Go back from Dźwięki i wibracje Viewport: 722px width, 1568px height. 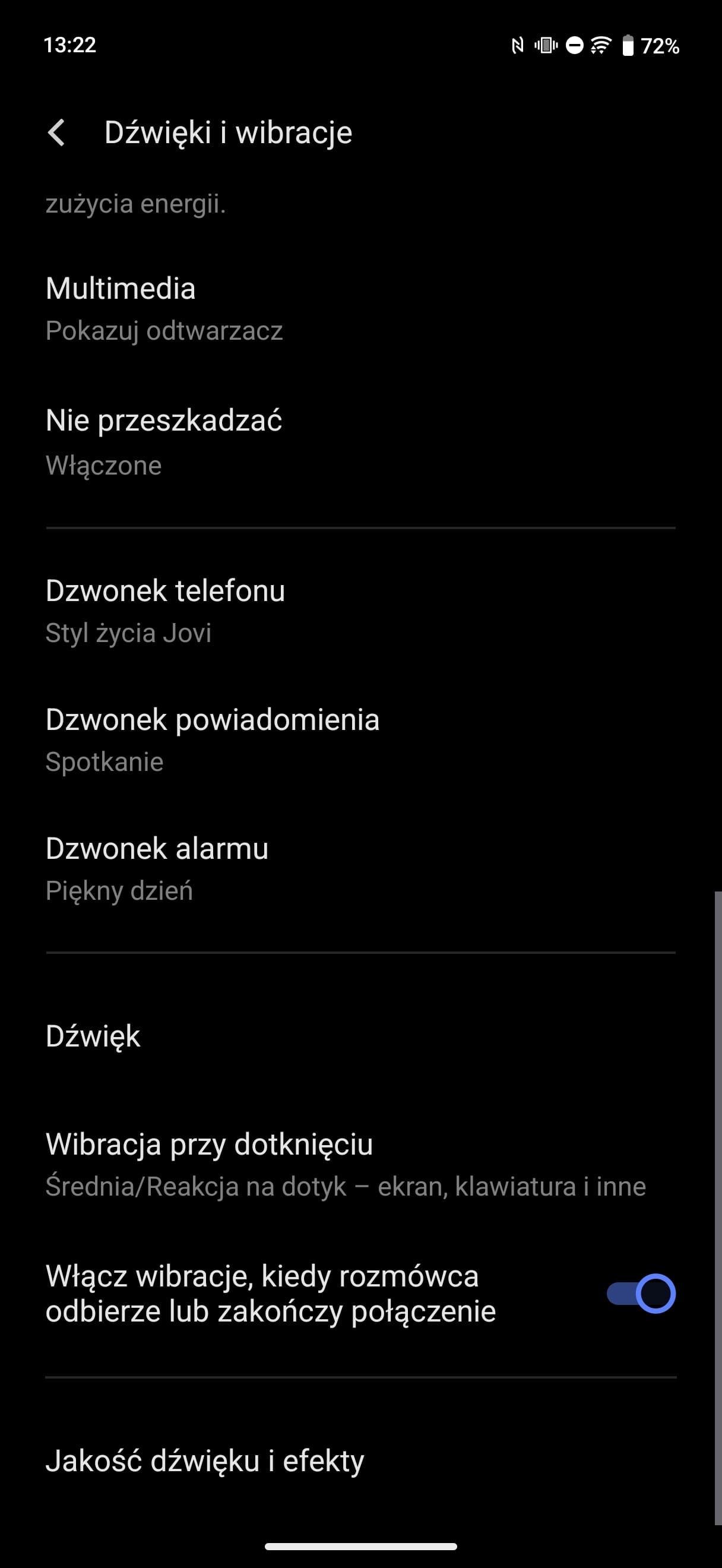[x=56, y=132]
